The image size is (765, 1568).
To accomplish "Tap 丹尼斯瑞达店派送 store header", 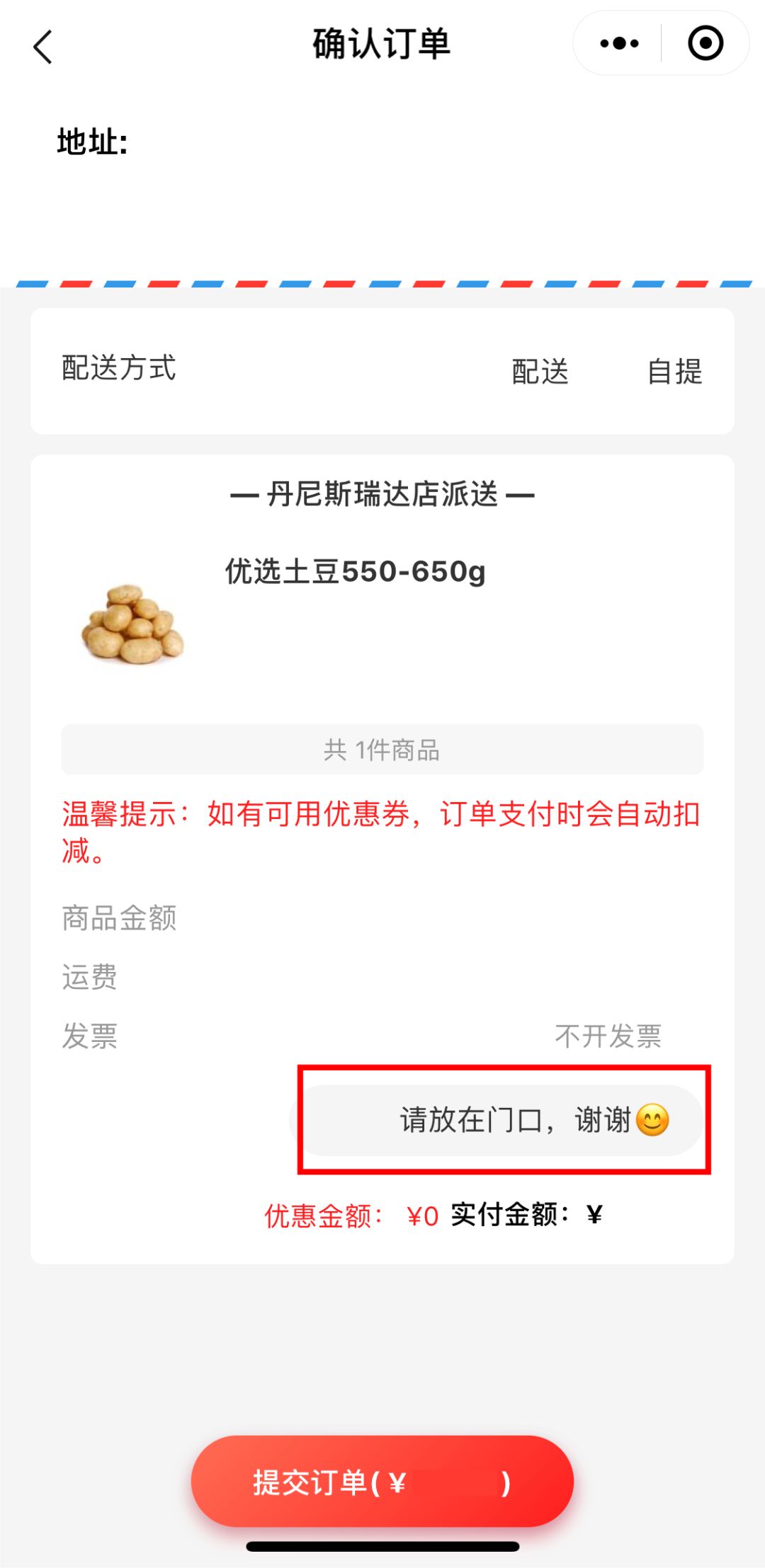I will pyautogui.click(x=382, y=494).
